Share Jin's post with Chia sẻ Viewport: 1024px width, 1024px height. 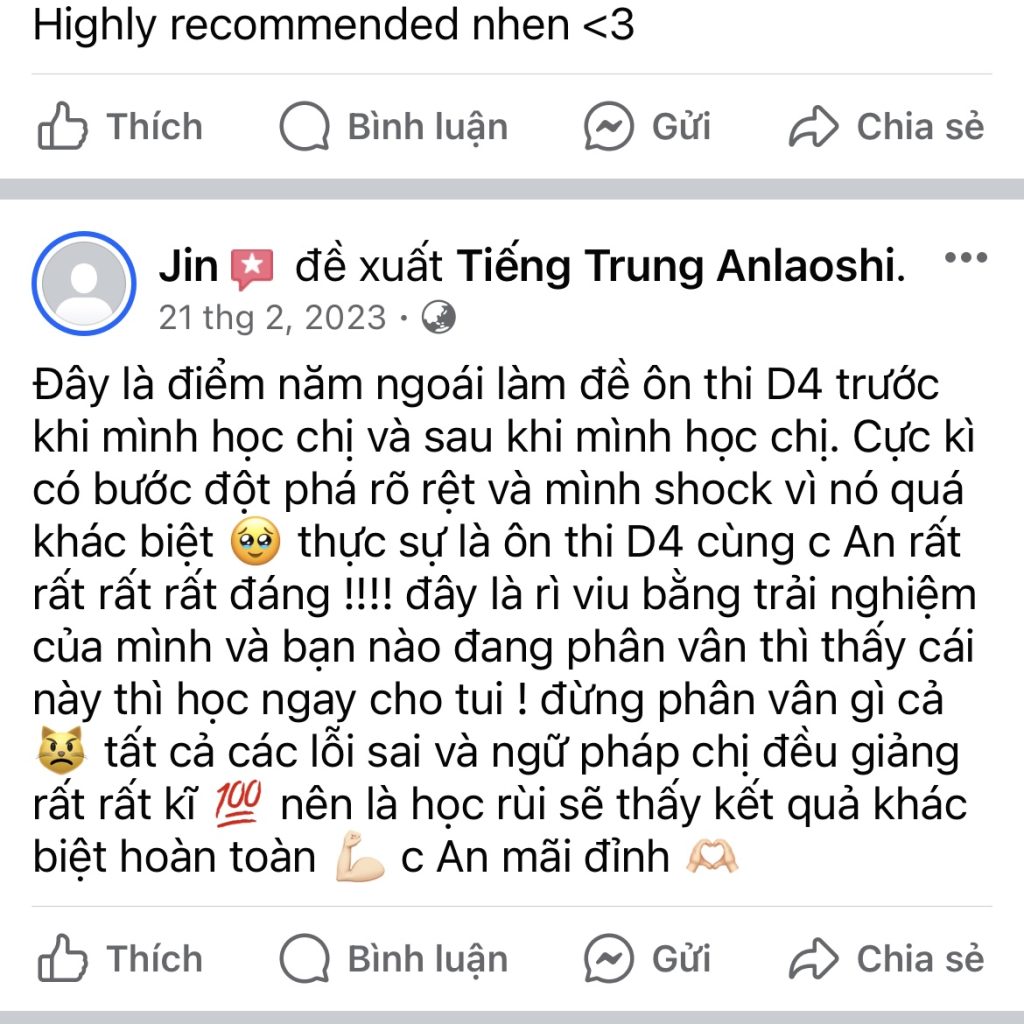coord(886,960)
